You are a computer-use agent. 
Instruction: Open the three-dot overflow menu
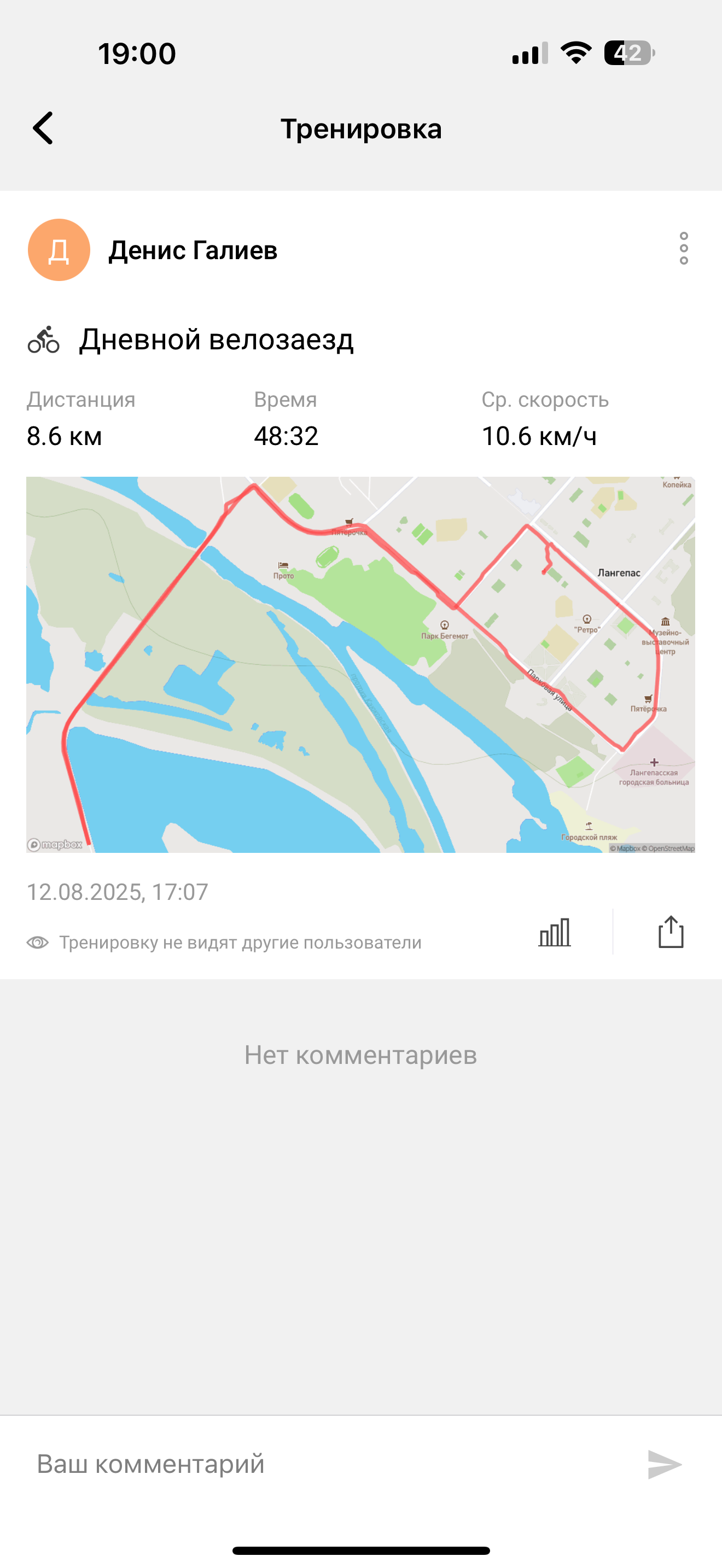coord(684,248)
